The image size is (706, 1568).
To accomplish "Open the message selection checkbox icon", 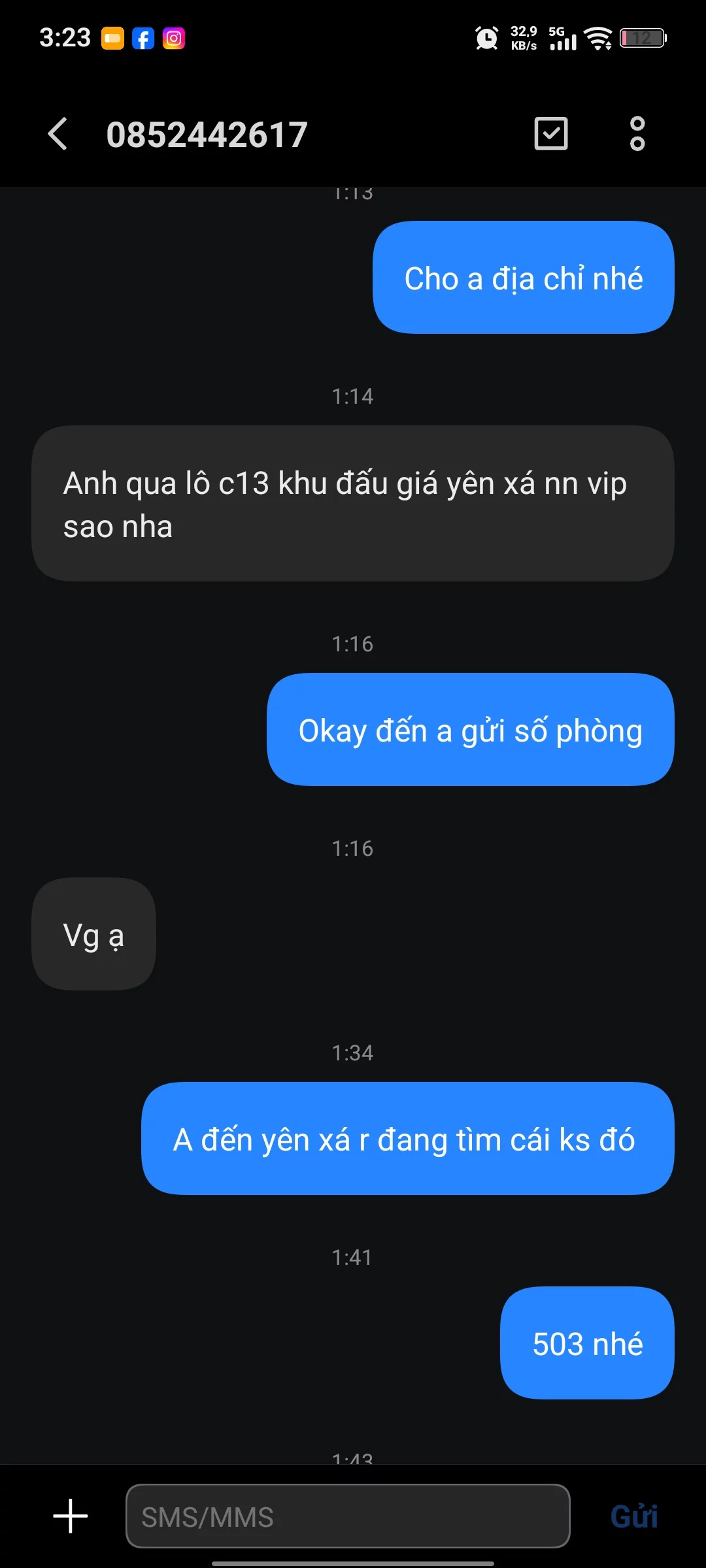I will pos(551,134).
